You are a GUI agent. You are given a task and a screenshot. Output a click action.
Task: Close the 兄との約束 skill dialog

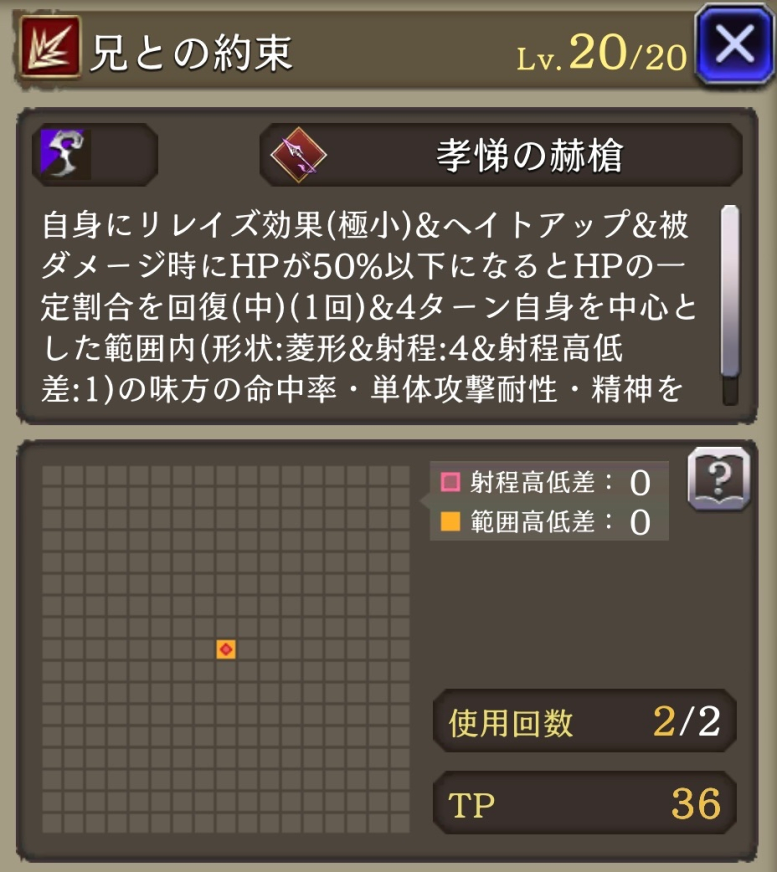(x=736, y=47)
